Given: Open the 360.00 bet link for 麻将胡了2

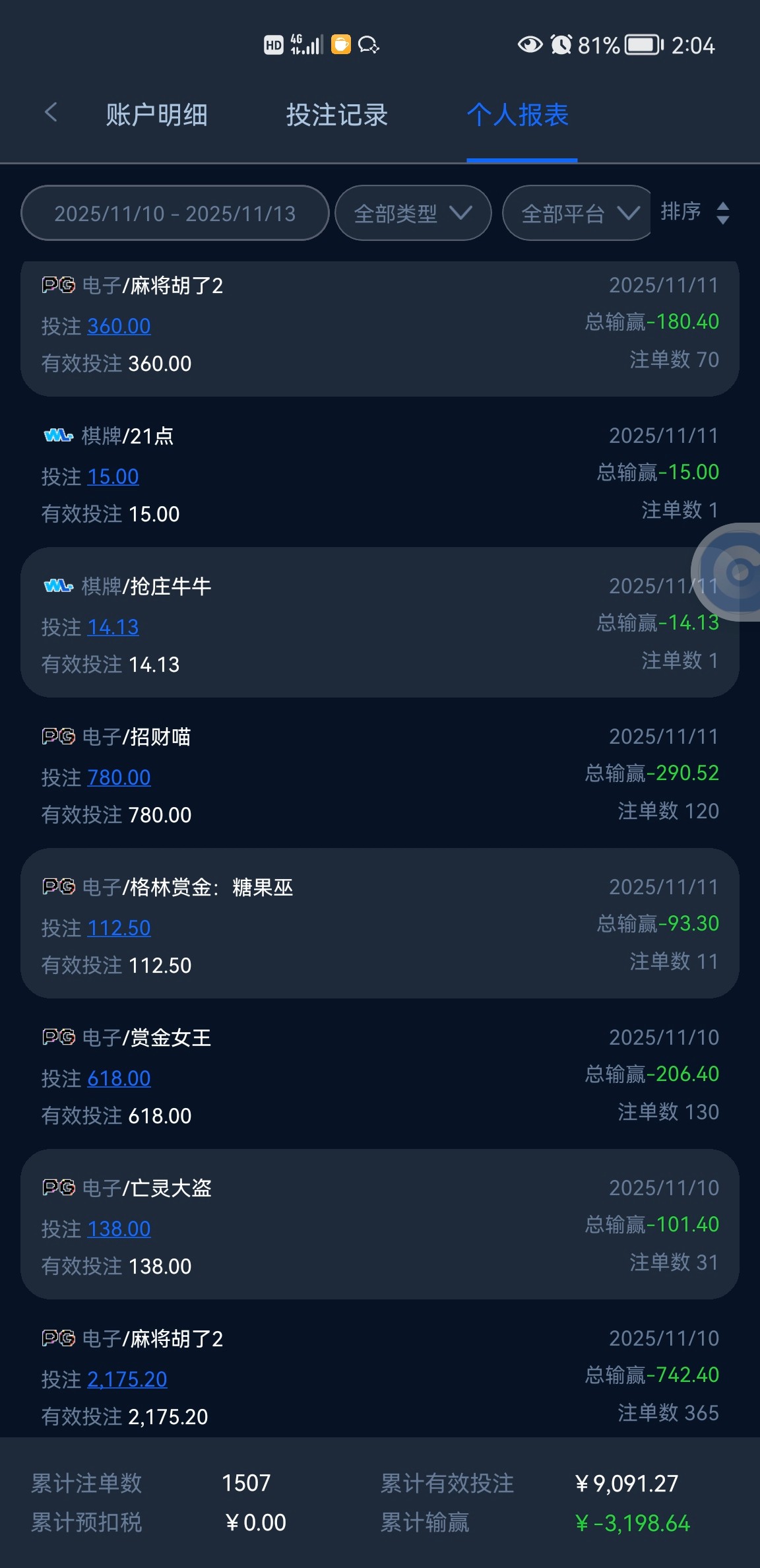Looking at the screenshot, I should [119, 326].
